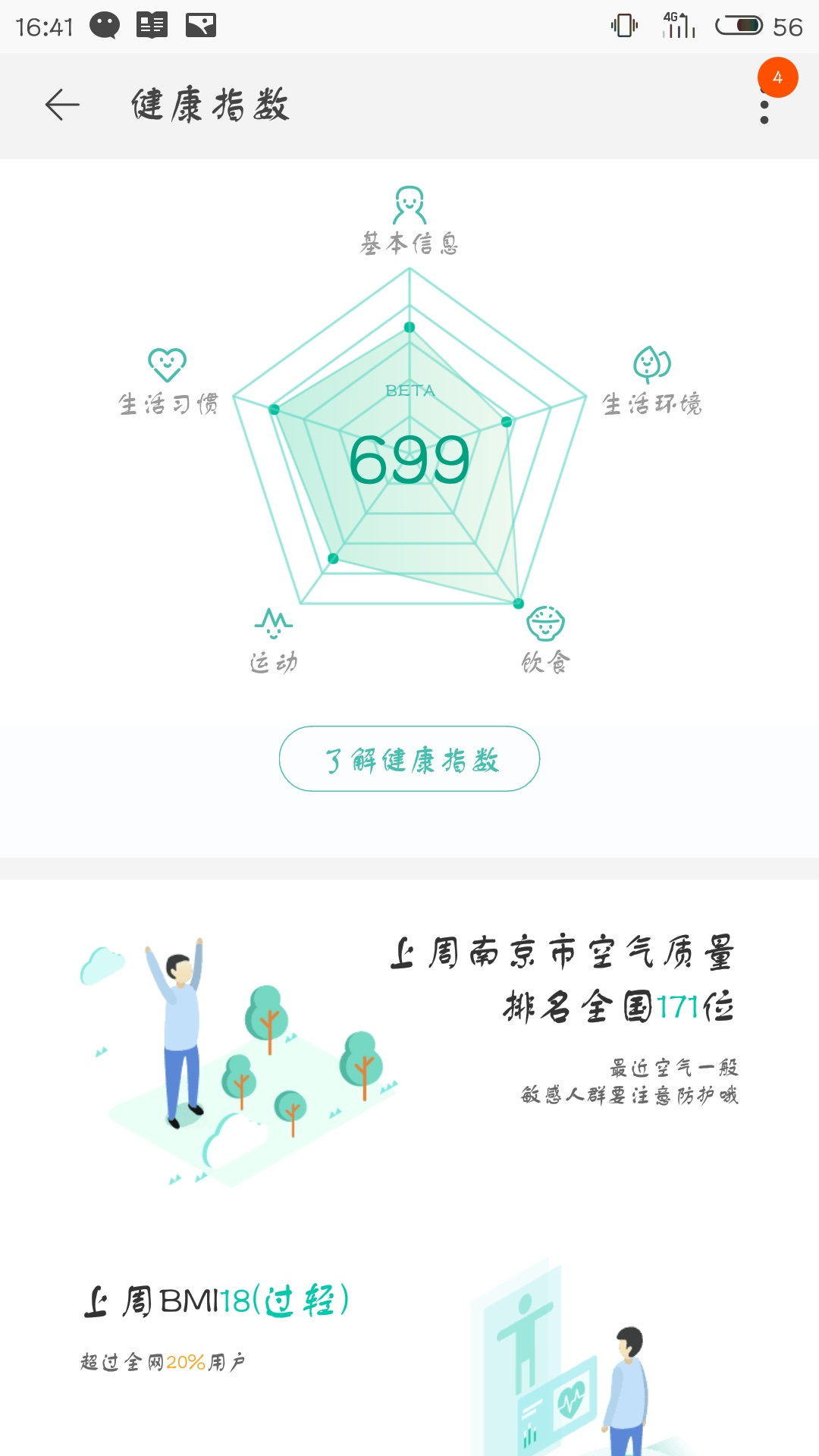Open 运动 category

pos(274,642)
